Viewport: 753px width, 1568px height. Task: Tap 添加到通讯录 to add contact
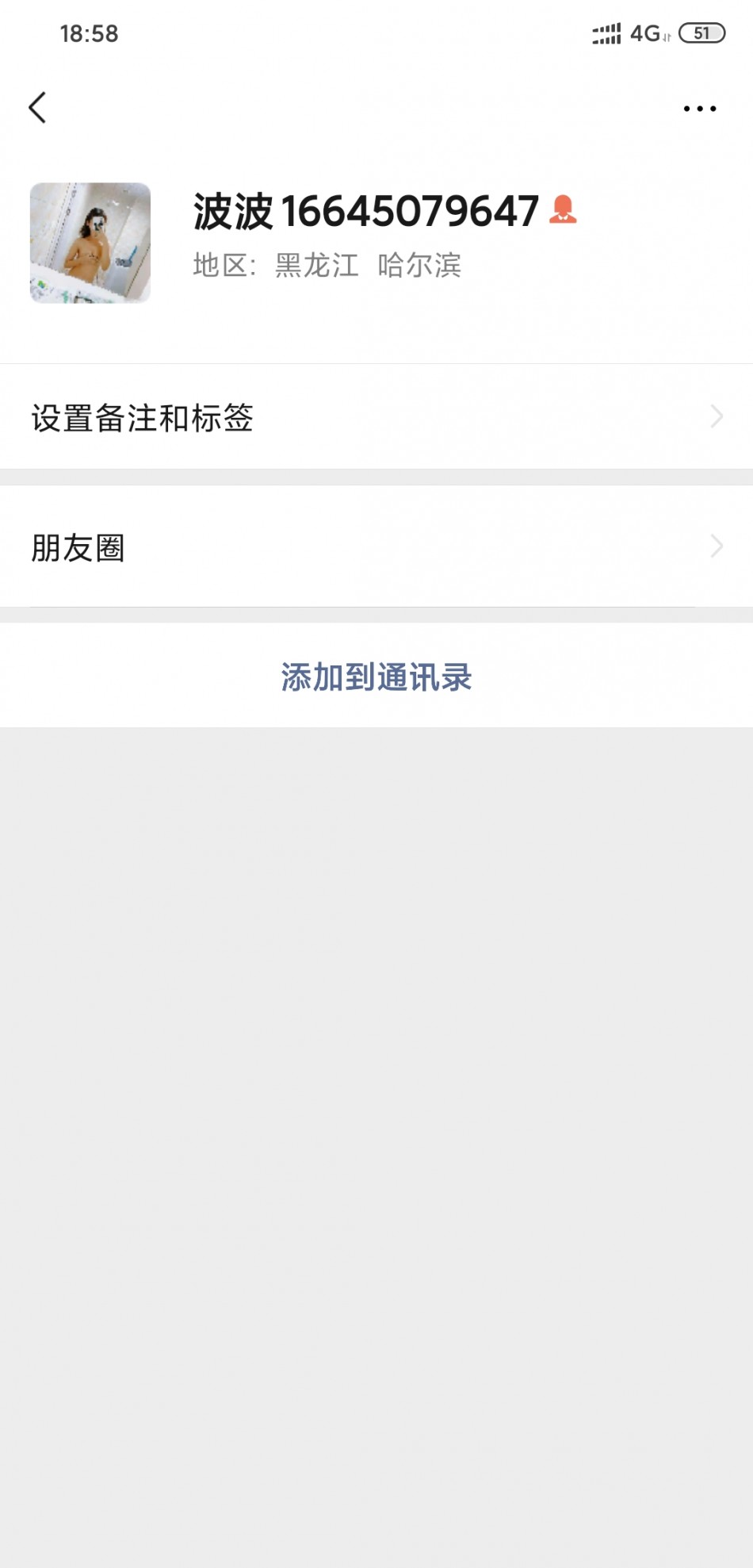click(x=376, y=676)
